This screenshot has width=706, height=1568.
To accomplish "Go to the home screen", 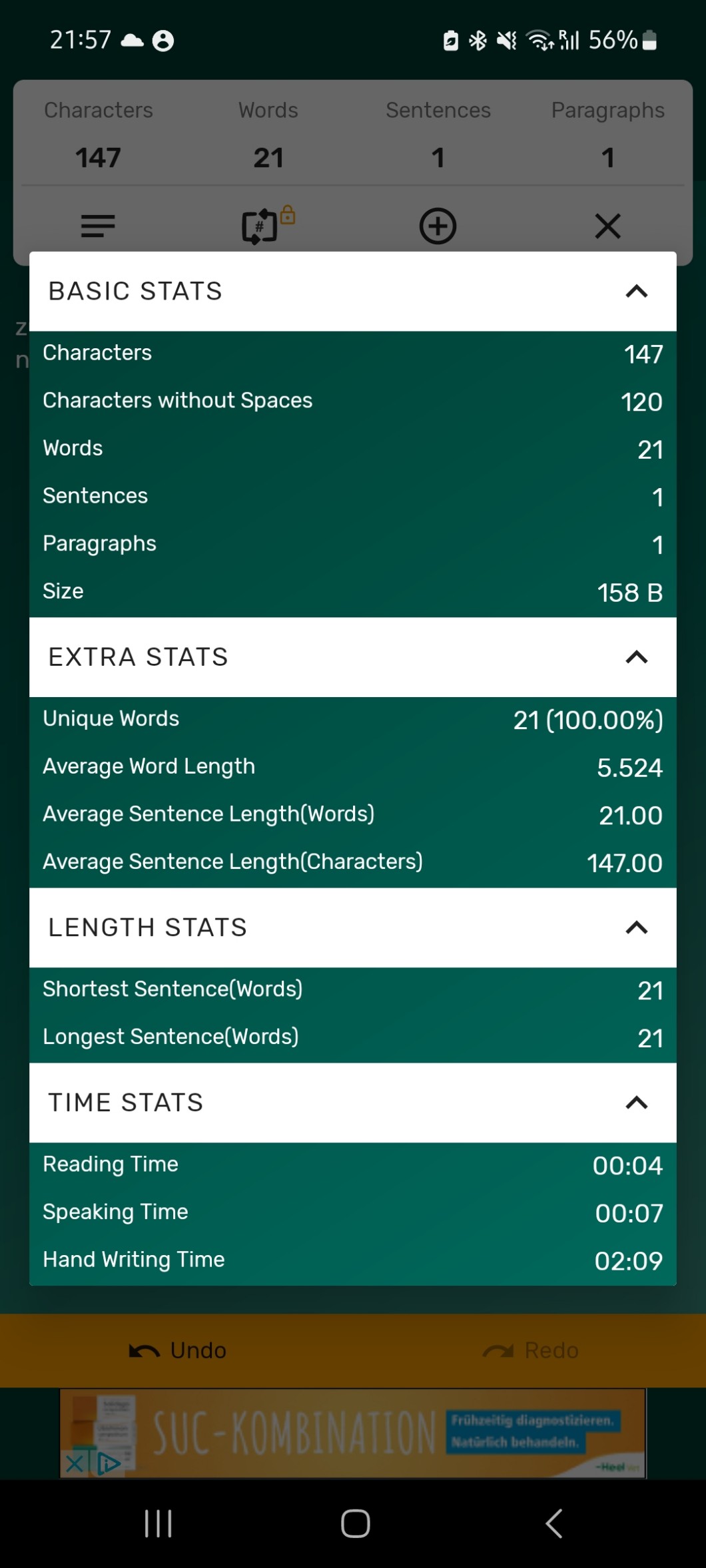I will tap(355, 1523).
